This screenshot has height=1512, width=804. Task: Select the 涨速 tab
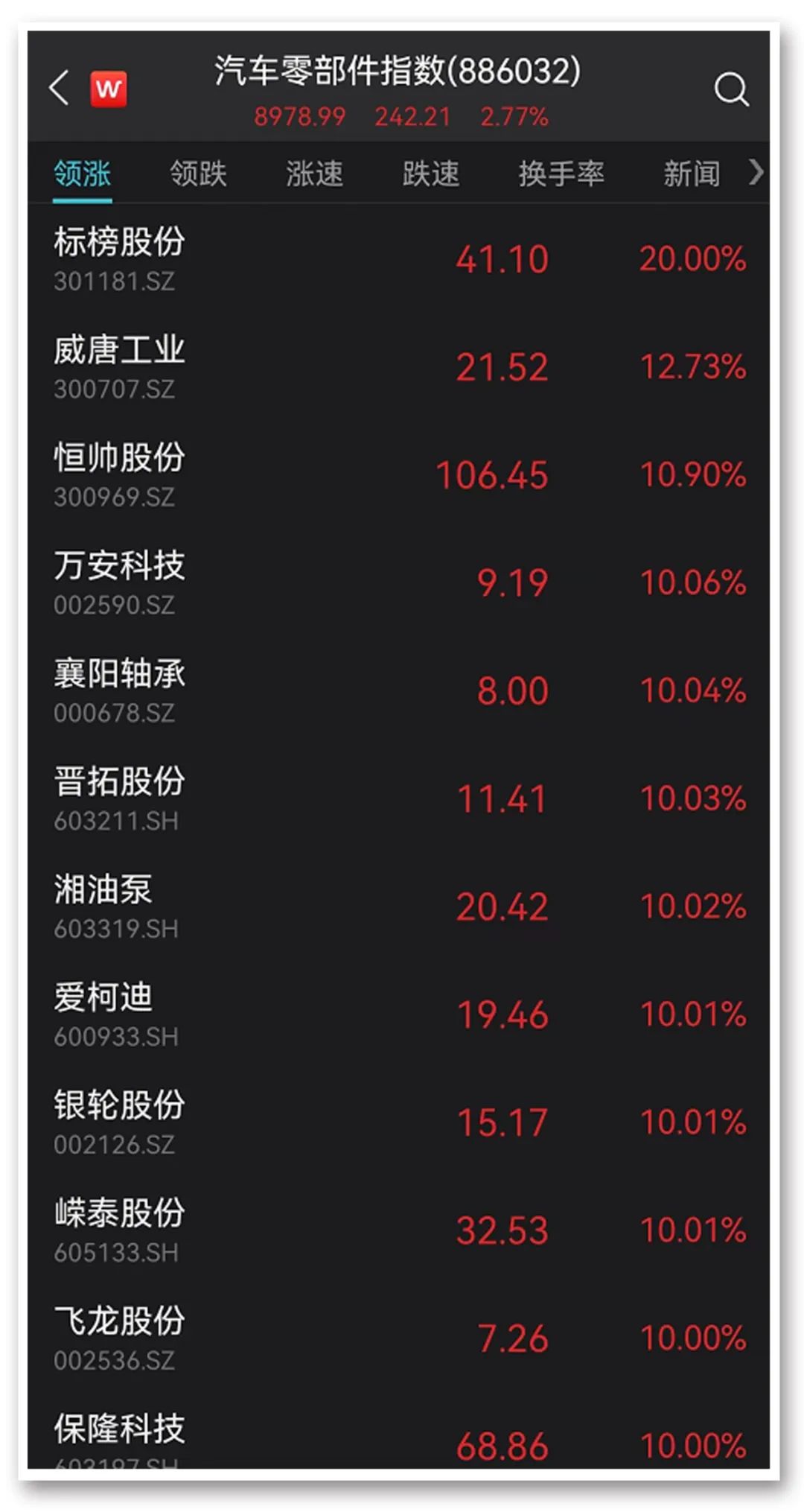(x=314, y=174)
